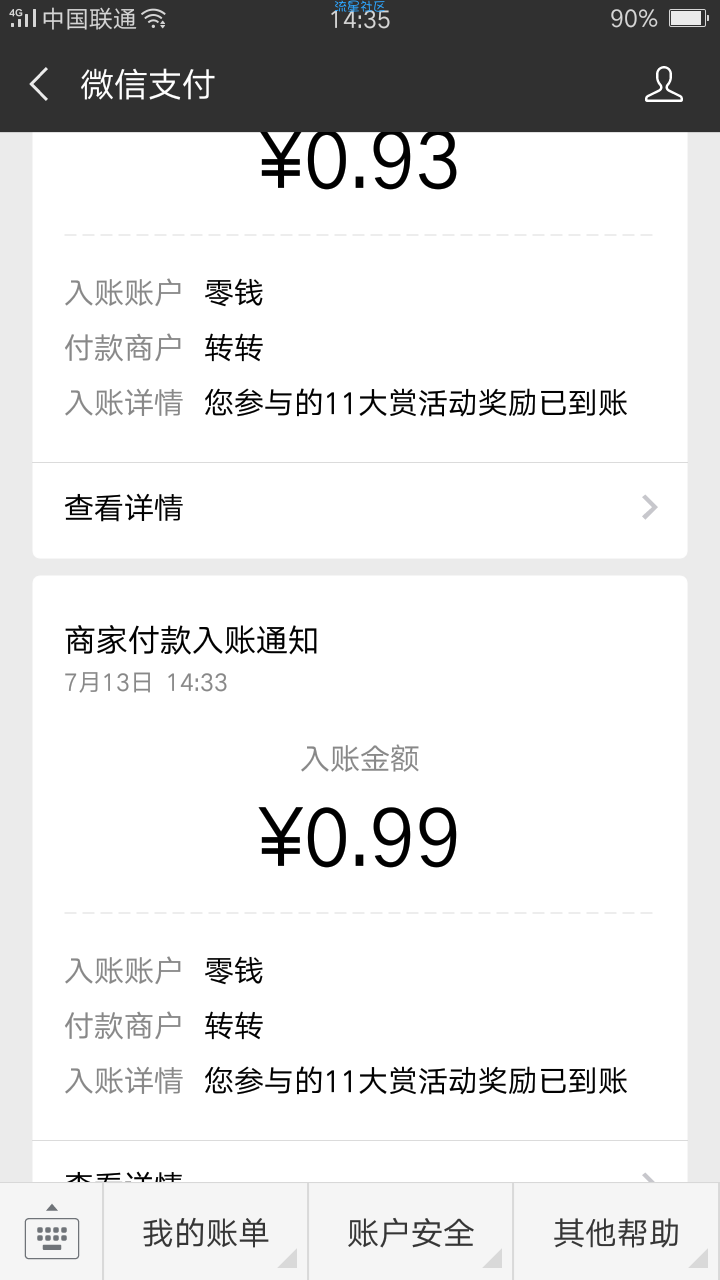720x1280 pixels.
Task: Open 账户安全 menu
Action: tap(411, 1232)
